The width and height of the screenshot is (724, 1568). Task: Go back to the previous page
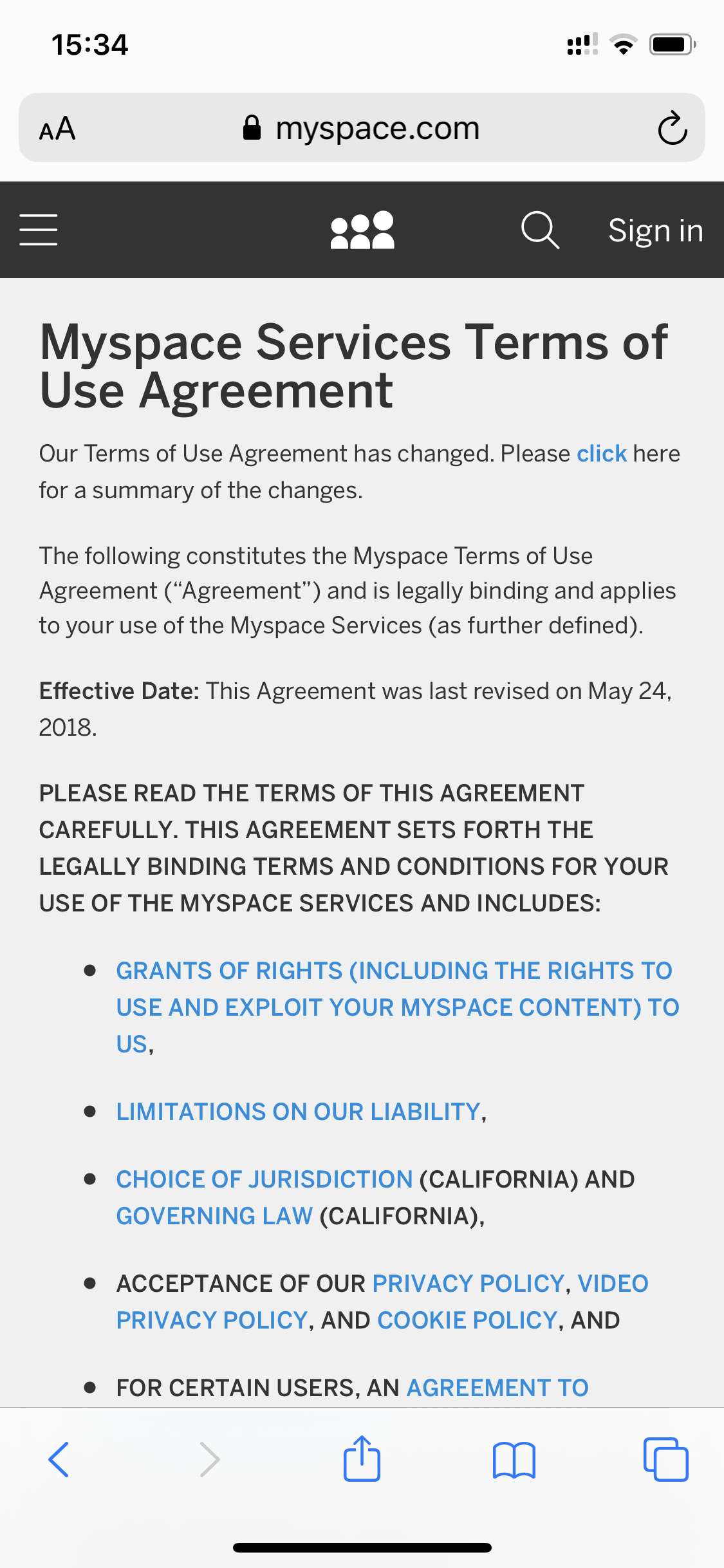pyautogui.click(x=59, y=1459)
